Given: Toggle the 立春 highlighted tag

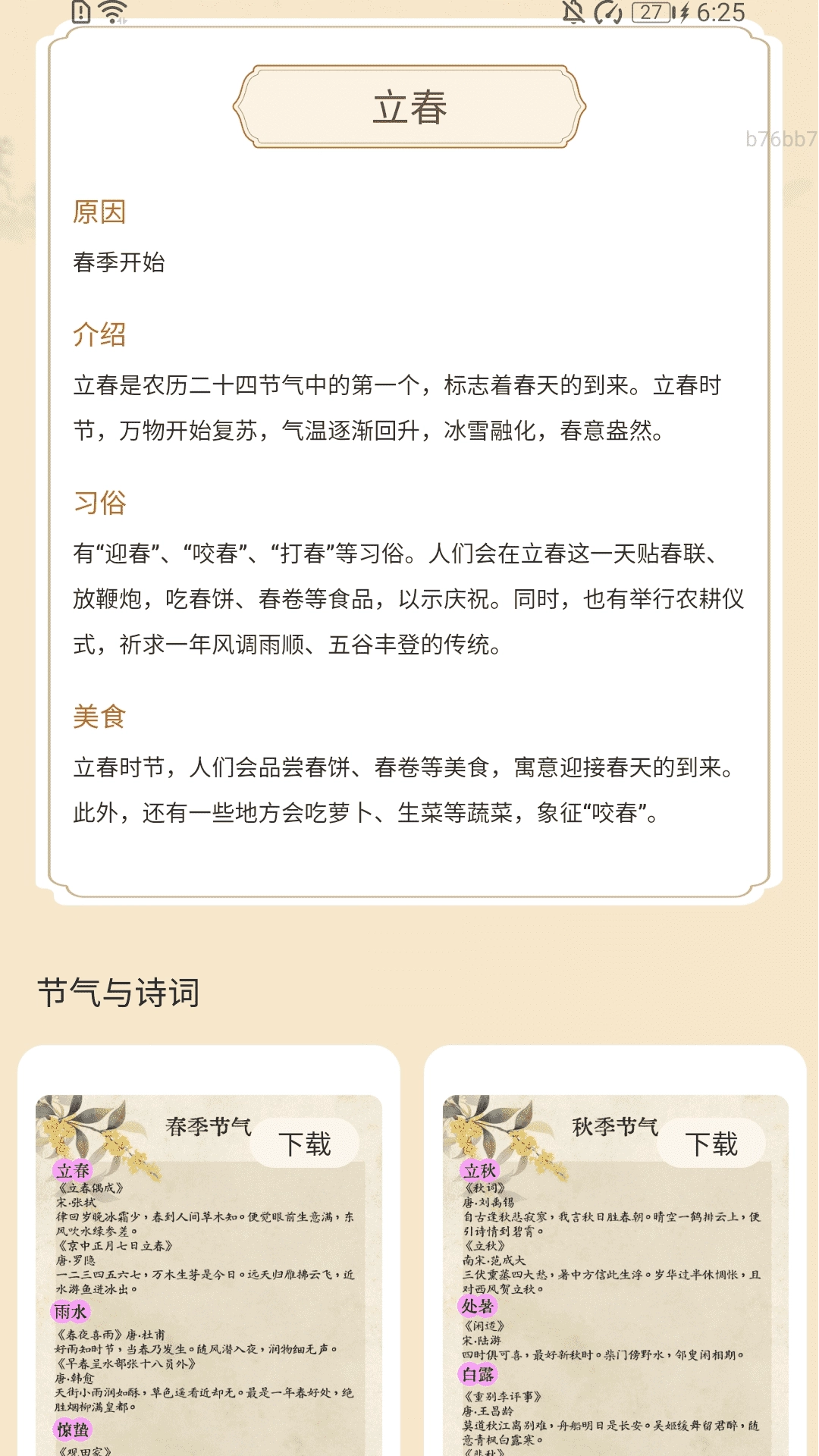Looking at the screenshot, I should click(72, 1169).
